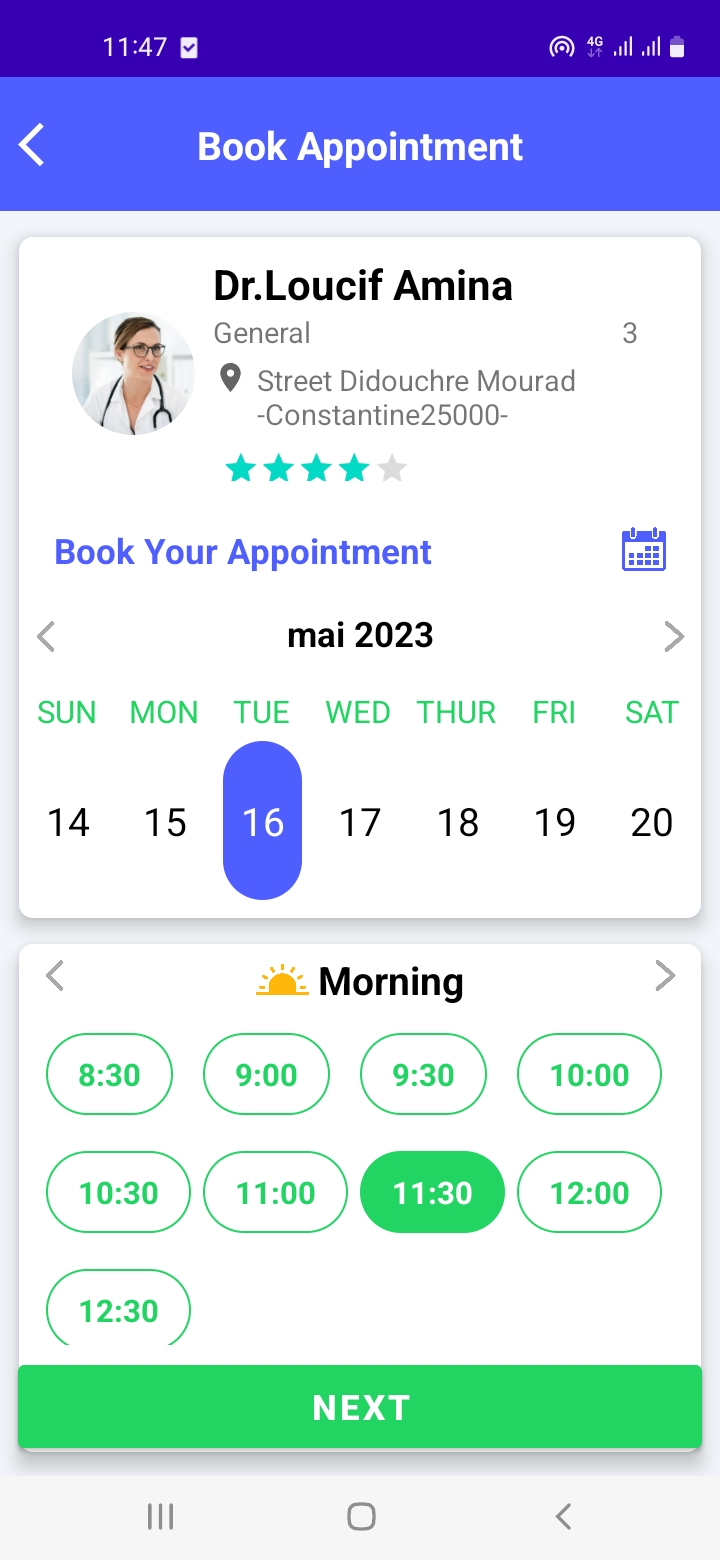This screenshot has width=720, height=1560.
Task: Select Thursday the 18th
Action: (457, 822)
